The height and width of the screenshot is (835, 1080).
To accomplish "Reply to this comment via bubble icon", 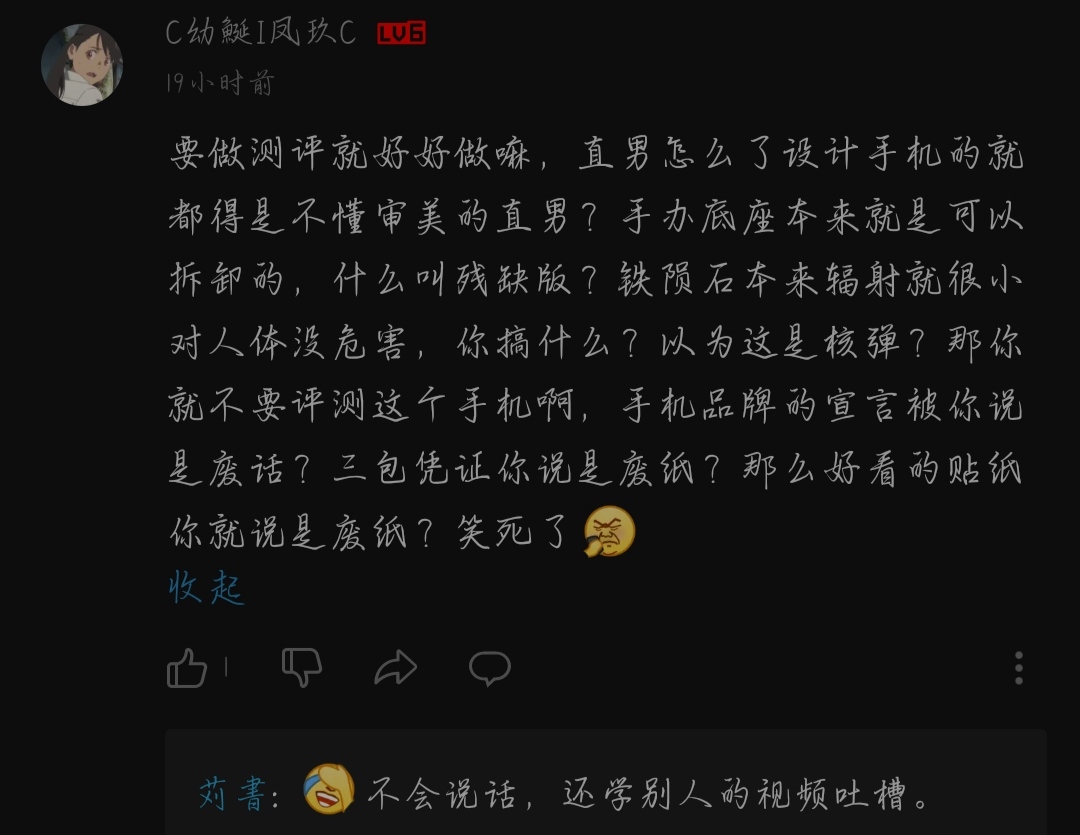I will (x=490, y=668).
